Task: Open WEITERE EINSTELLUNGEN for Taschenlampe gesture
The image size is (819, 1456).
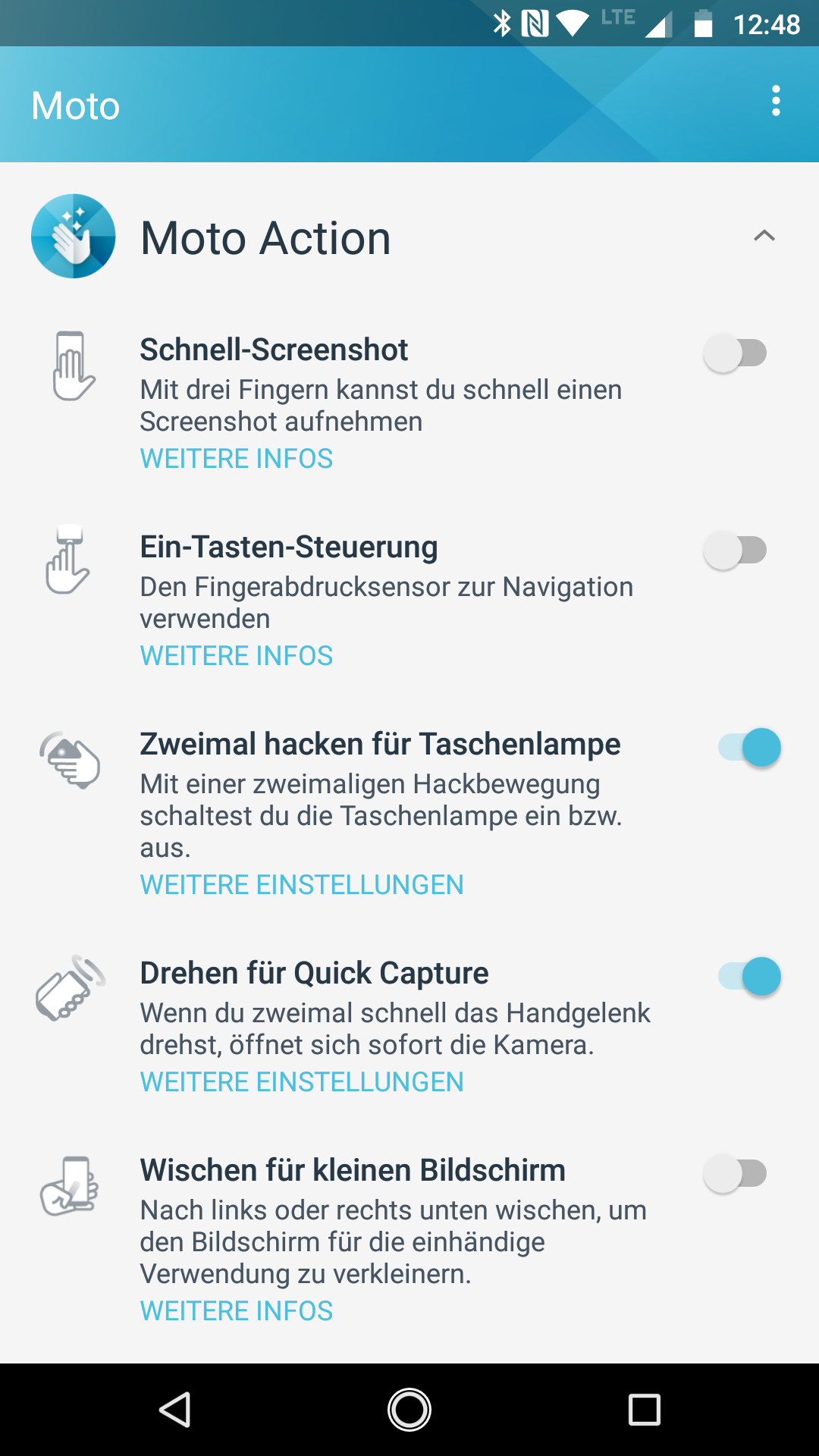Action: (302, 885)
